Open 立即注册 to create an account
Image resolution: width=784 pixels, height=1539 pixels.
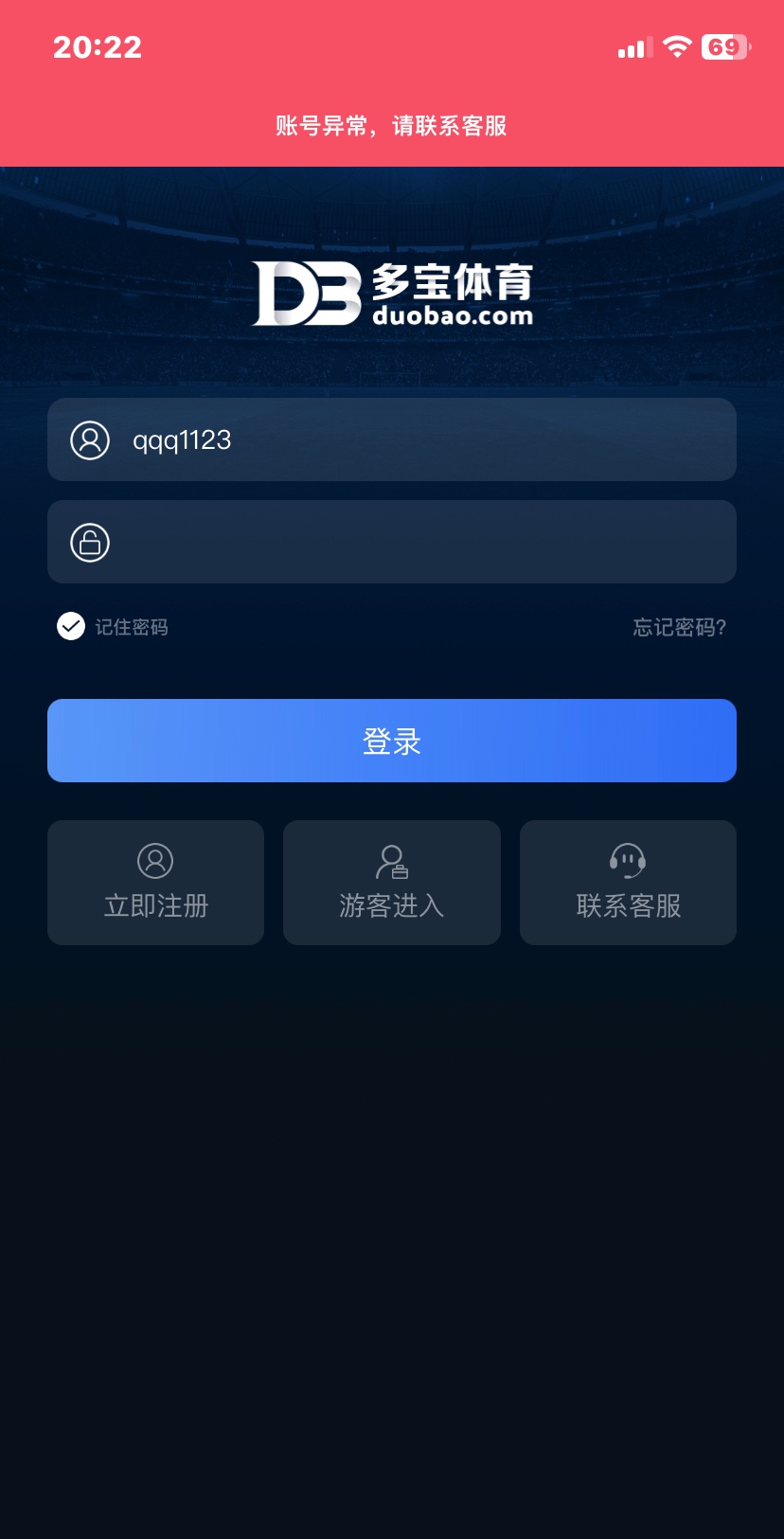(156, 883)
